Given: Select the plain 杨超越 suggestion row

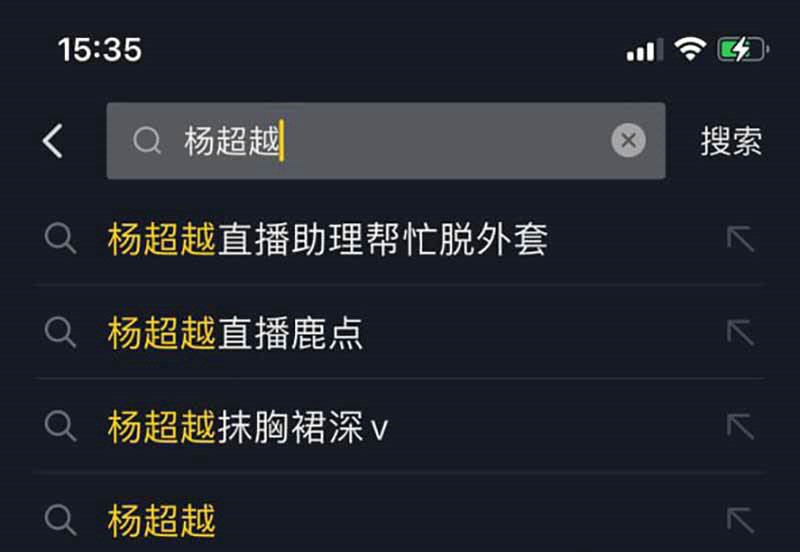Looking at the screenshot, I should point(162,520).
